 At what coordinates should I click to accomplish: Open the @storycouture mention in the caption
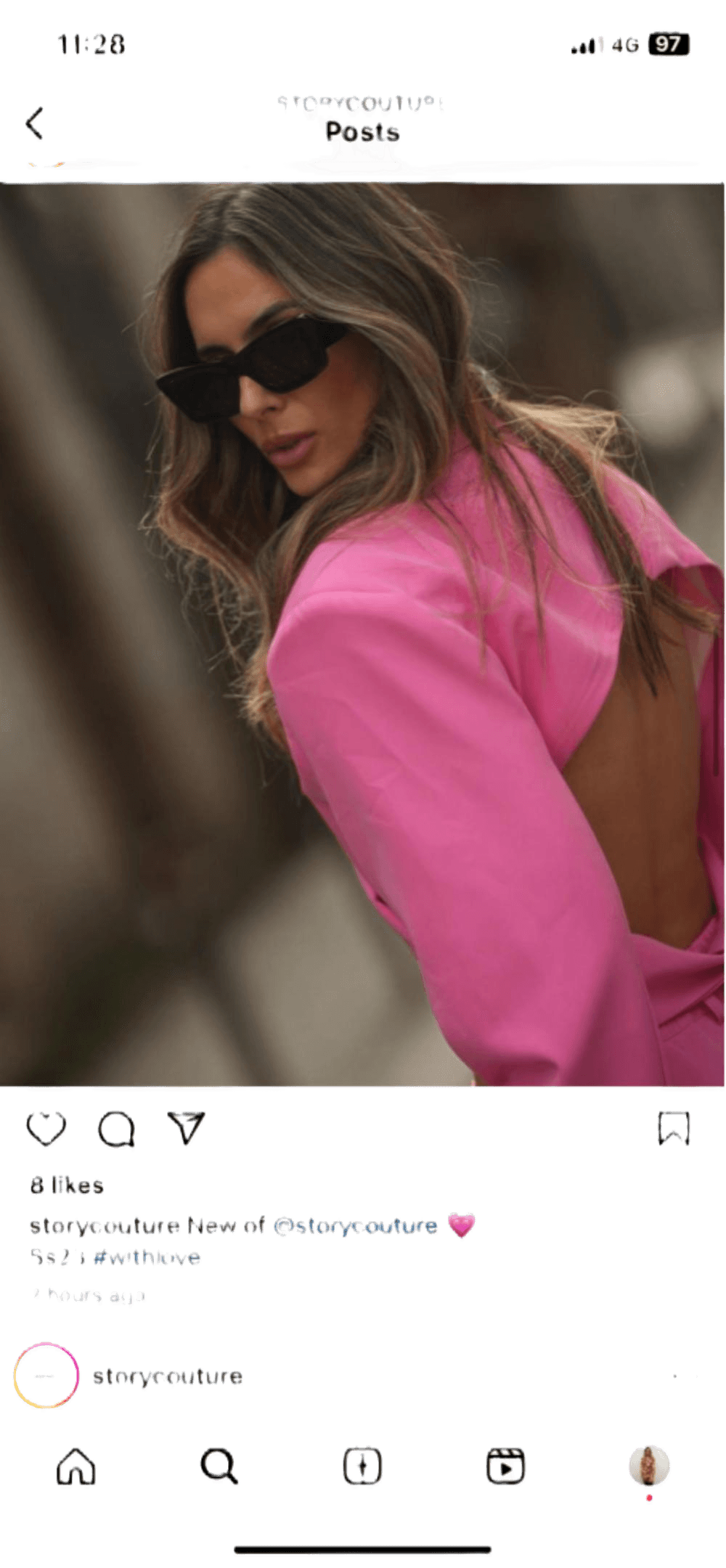click(355, 1225)
